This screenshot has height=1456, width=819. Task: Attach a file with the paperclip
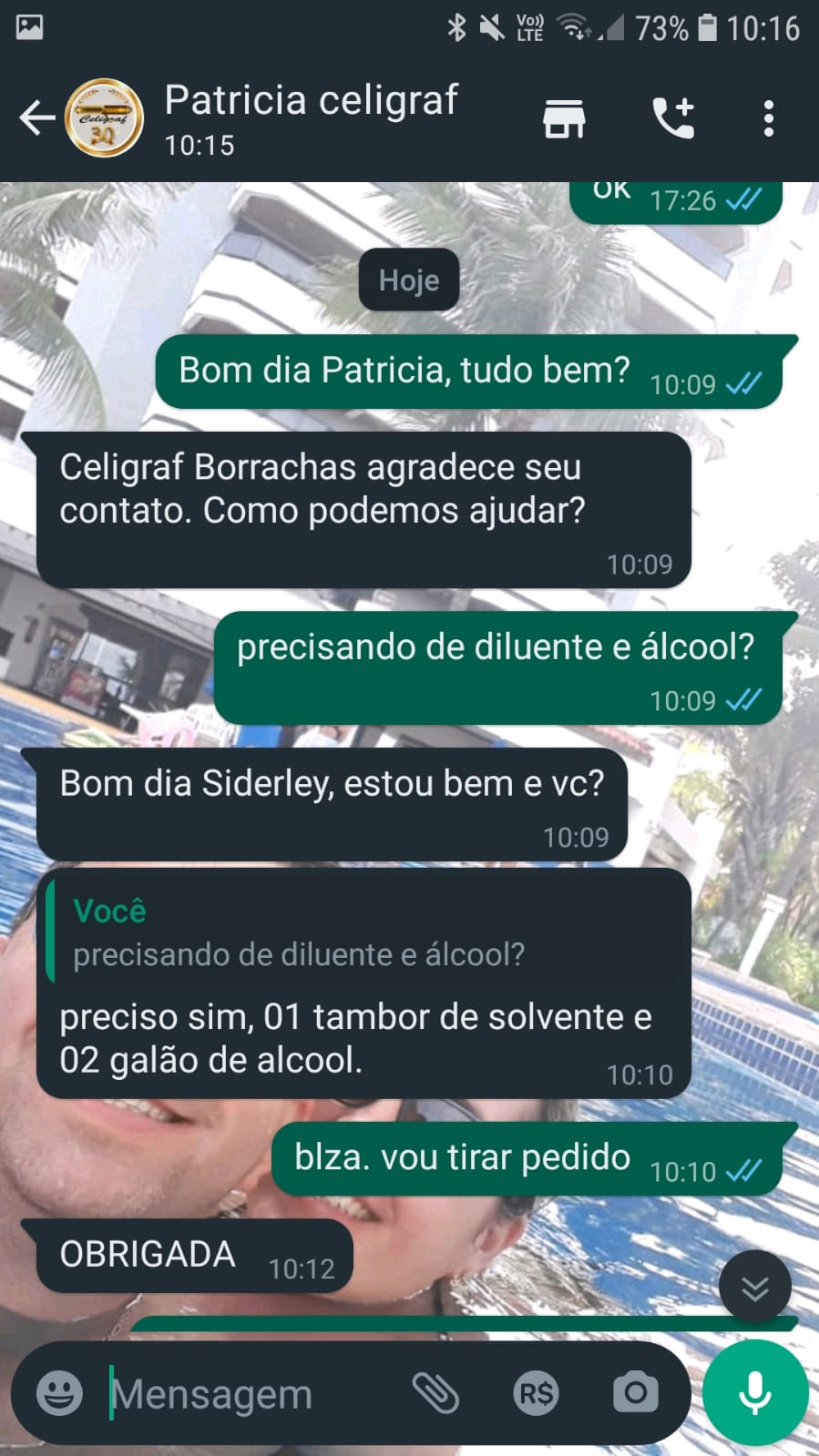(x=435, y=1392)
